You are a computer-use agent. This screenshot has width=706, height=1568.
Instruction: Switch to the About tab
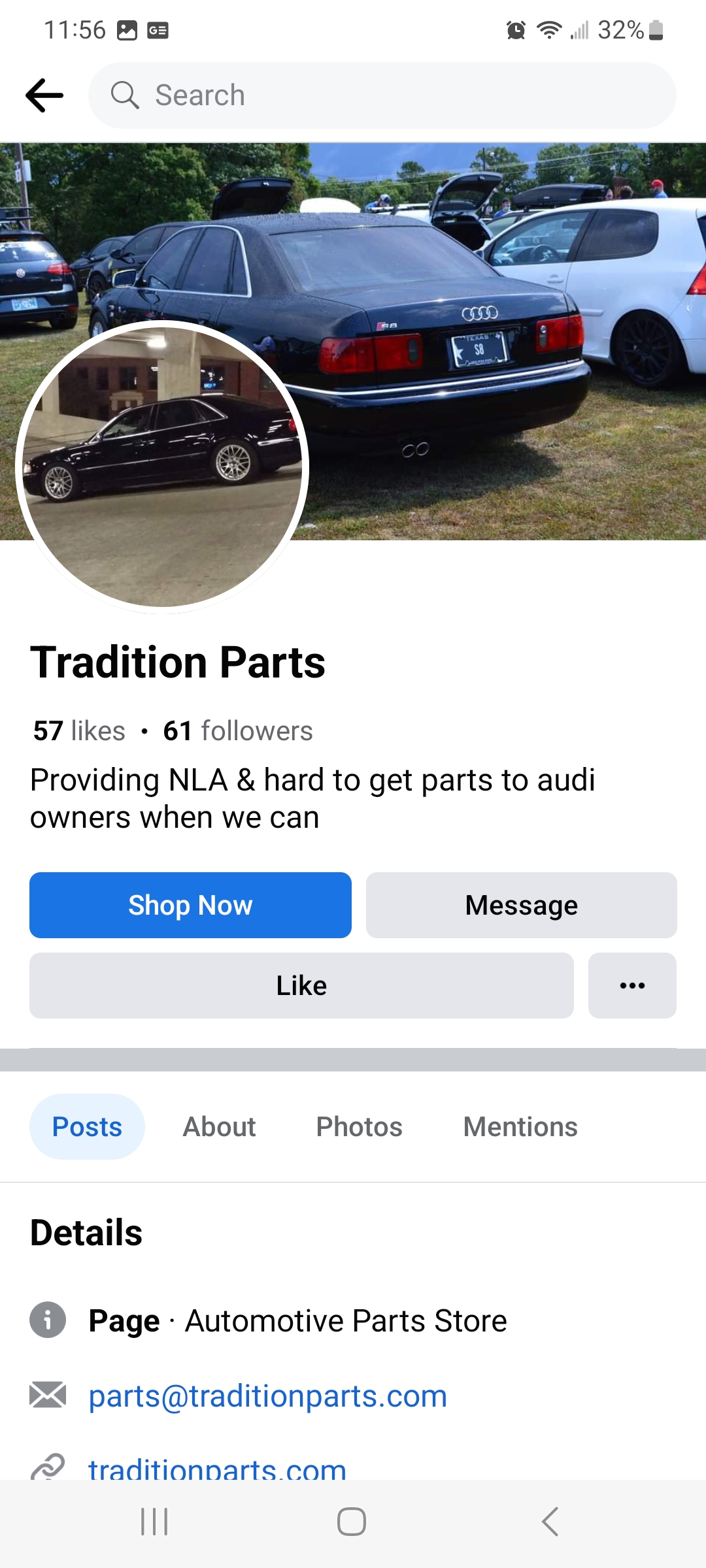click(x=219, y=1126)
